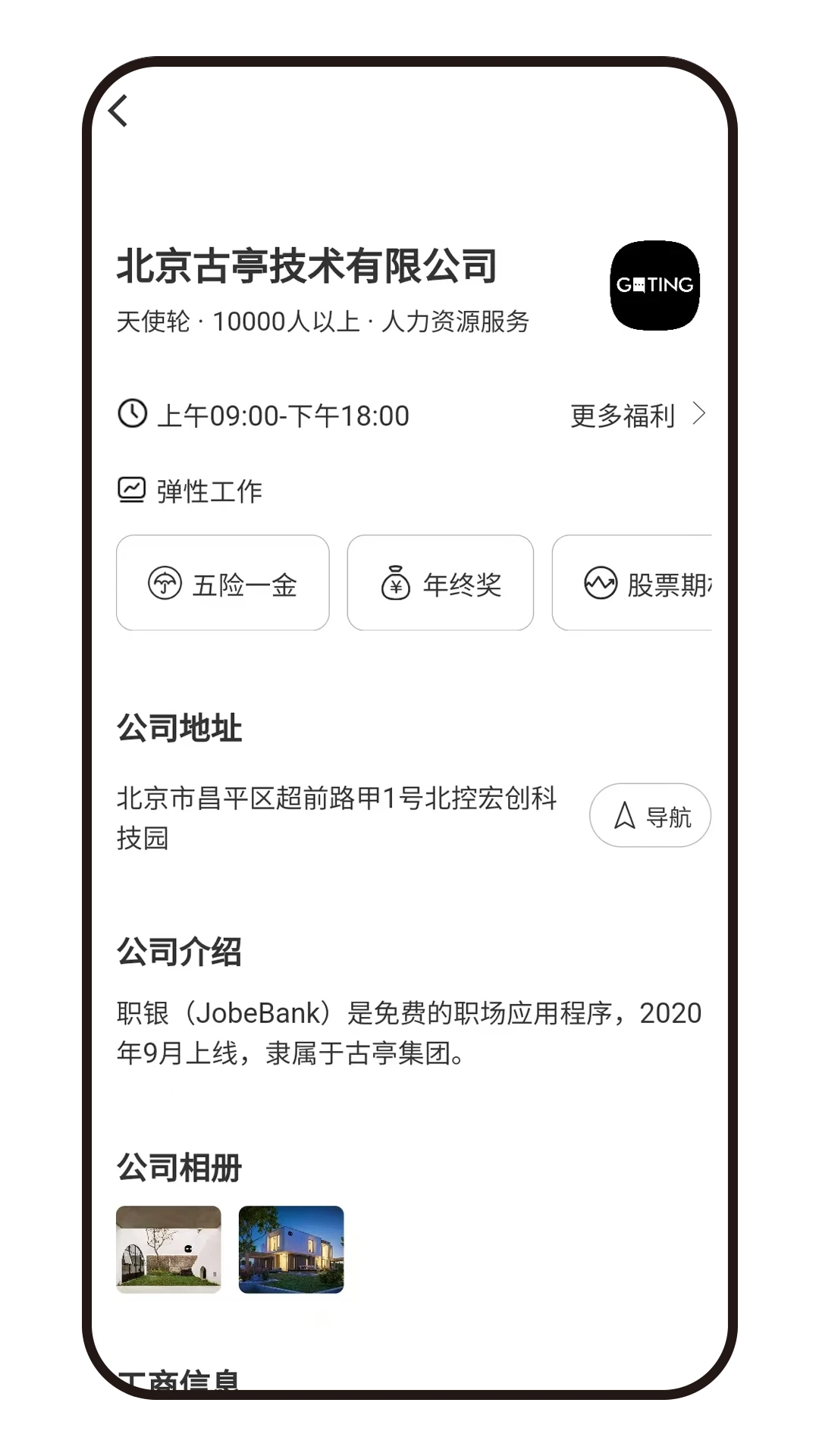The height and width of the screenshot is (1456, 819).
Task: Open more benefits via right arrow
Action: tap(700, 414)
